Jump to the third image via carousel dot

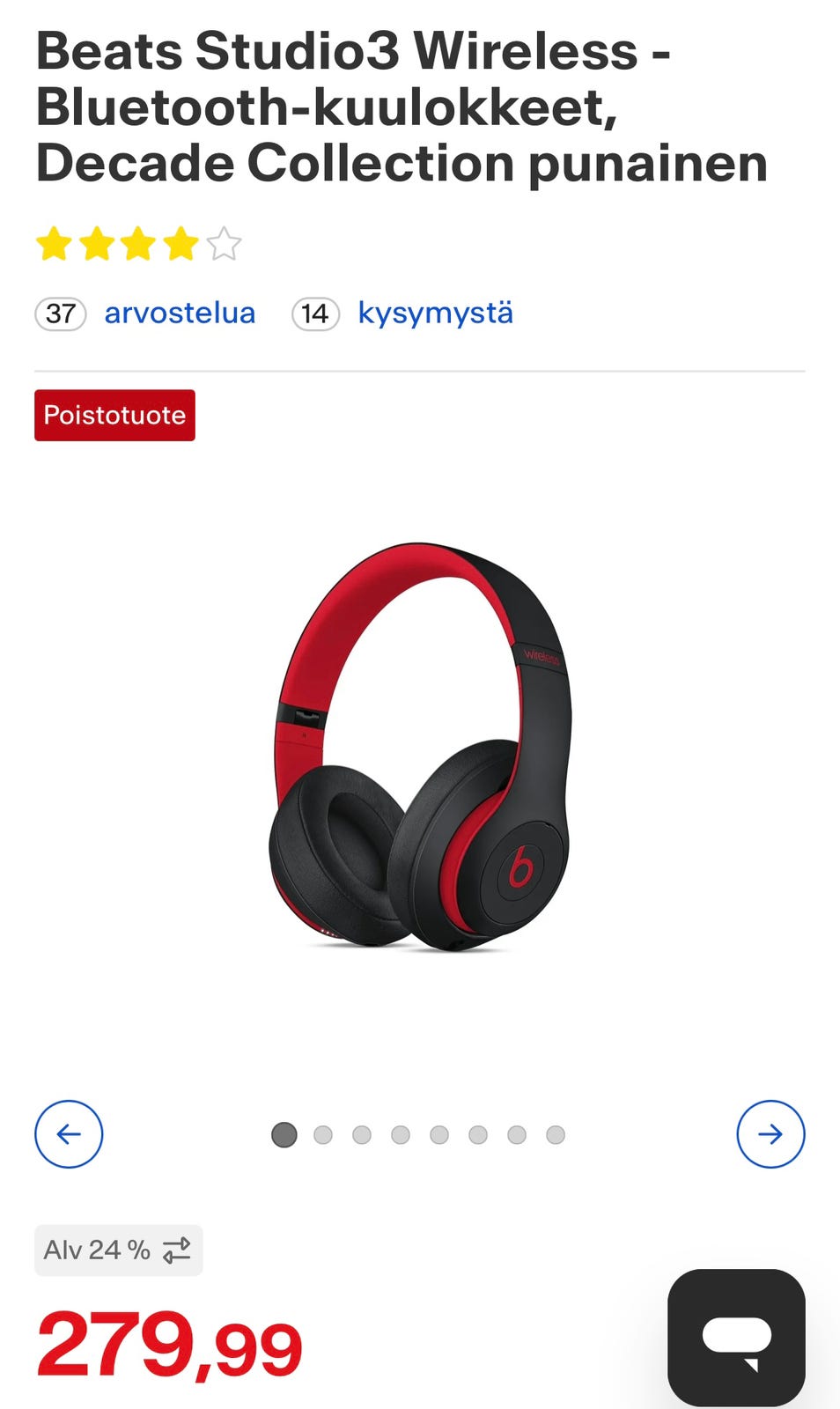(361, 1135)
